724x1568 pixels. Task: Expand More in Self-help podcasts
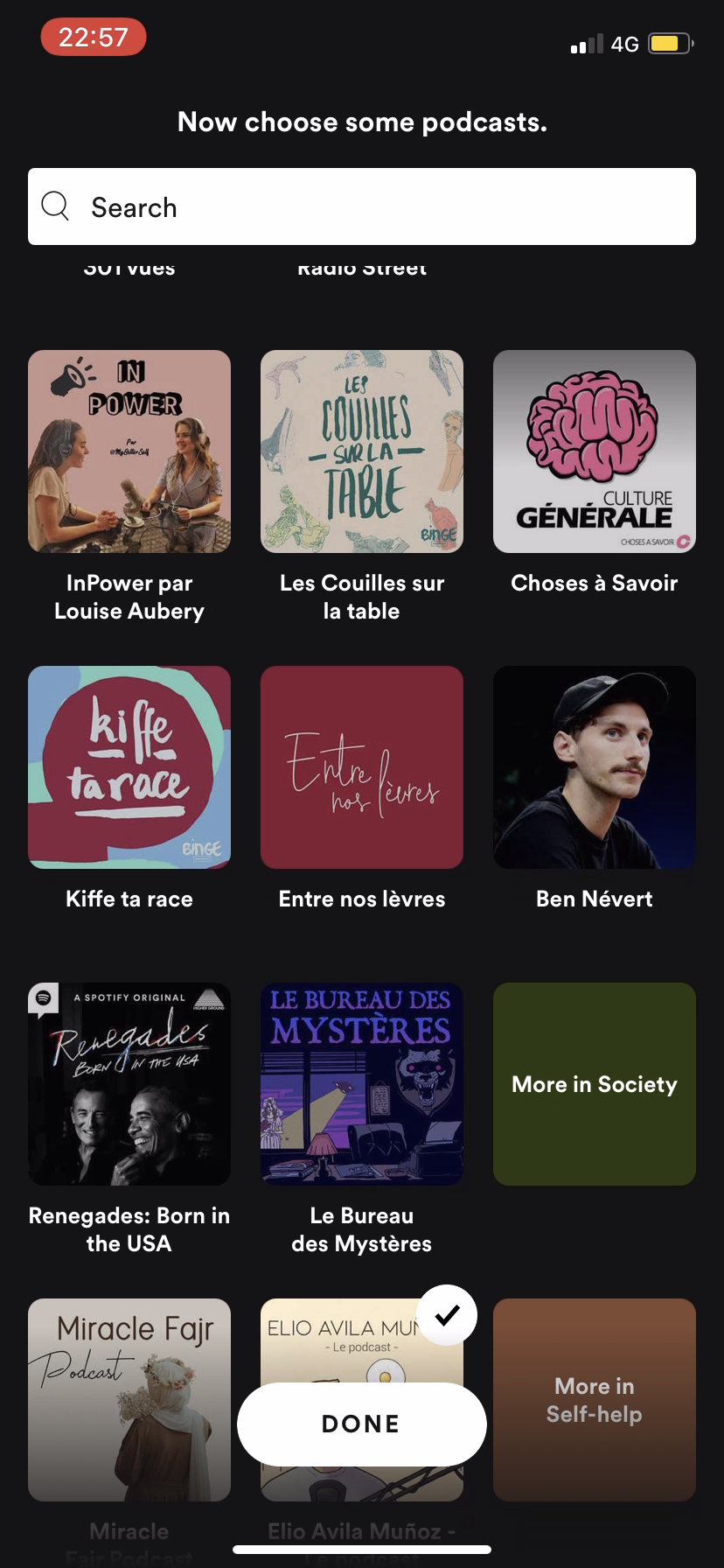coord(594,1400)
